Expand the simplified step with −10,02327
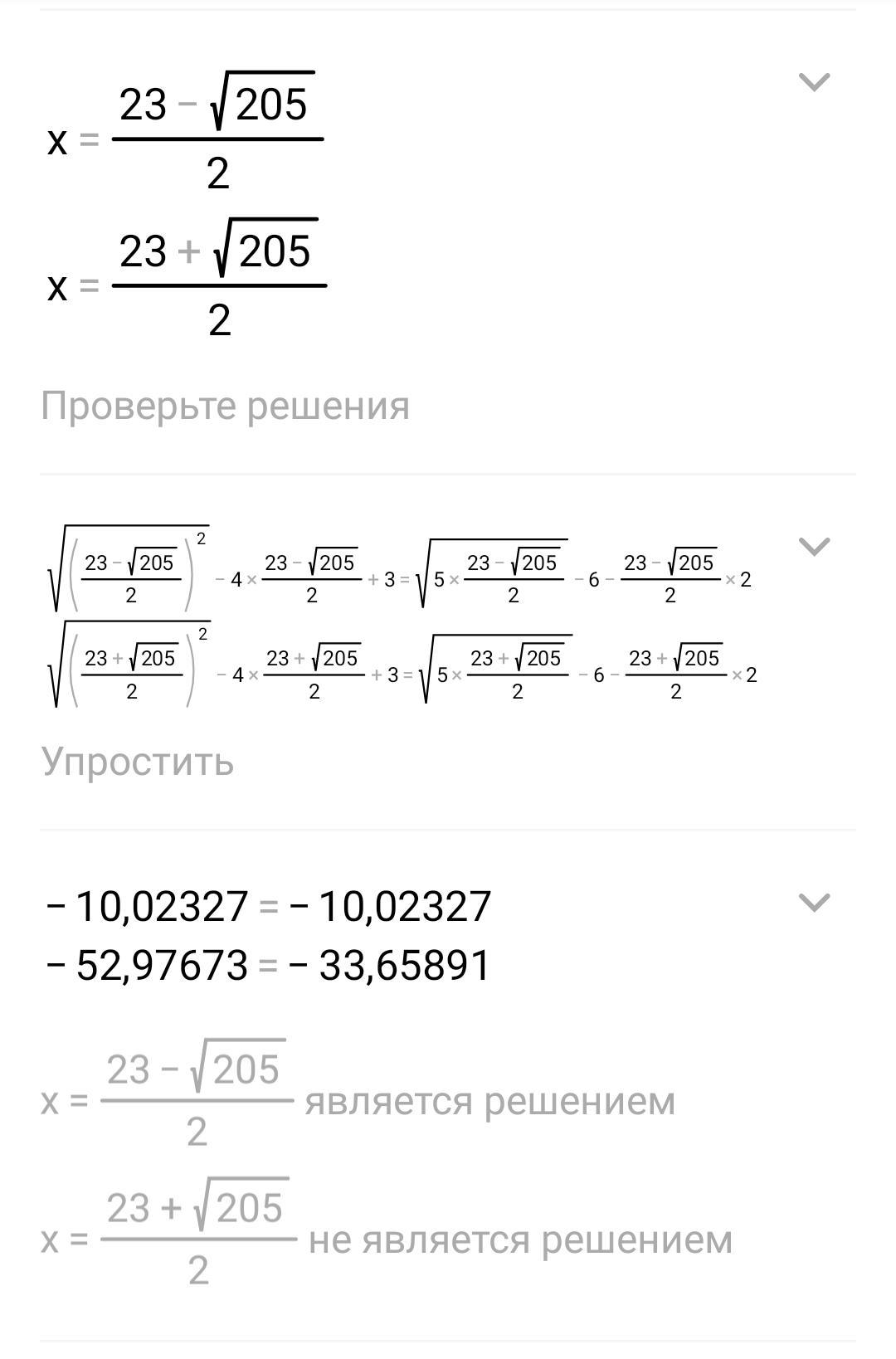 tap(814, 902)
